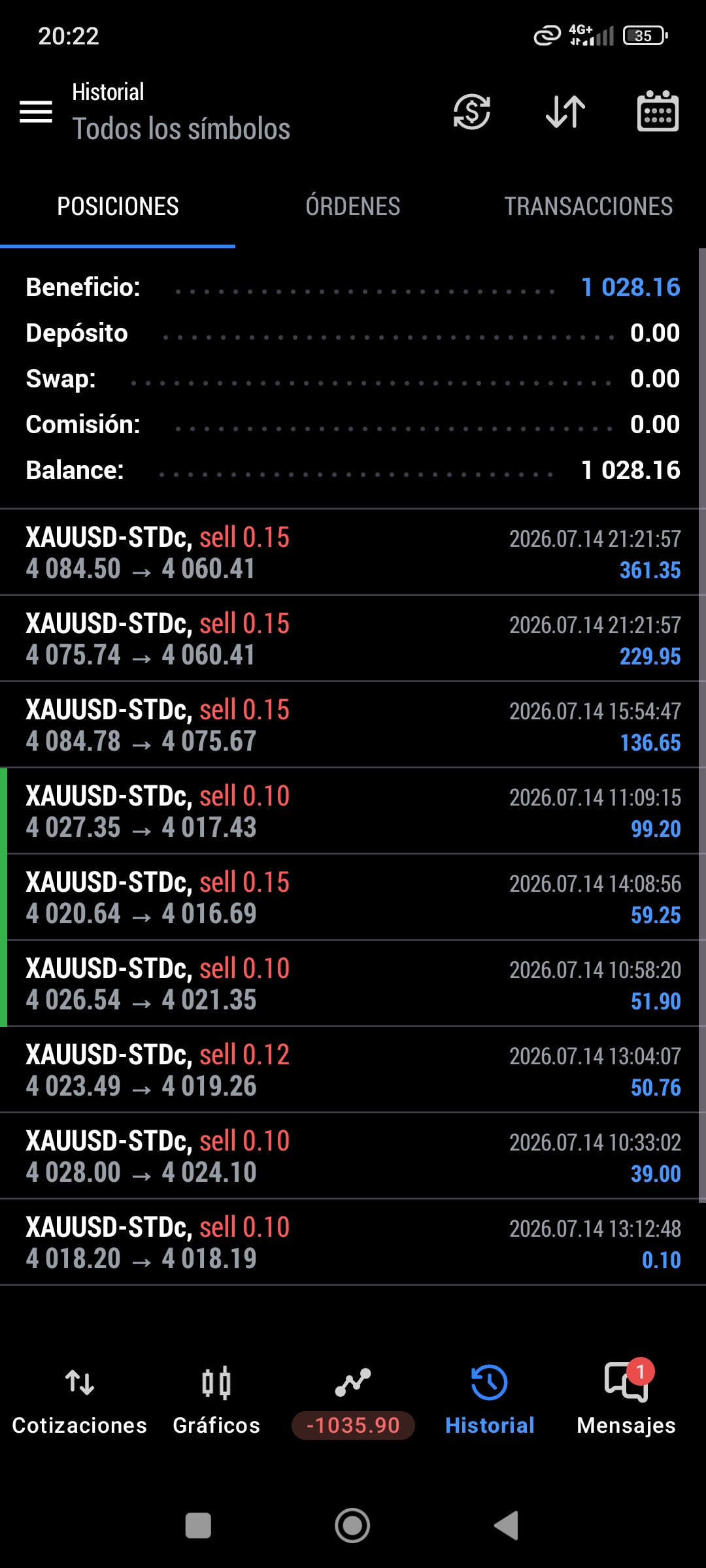706x1568 pixels.
Task: Tap the system back button
Action: coord(506,1526)
